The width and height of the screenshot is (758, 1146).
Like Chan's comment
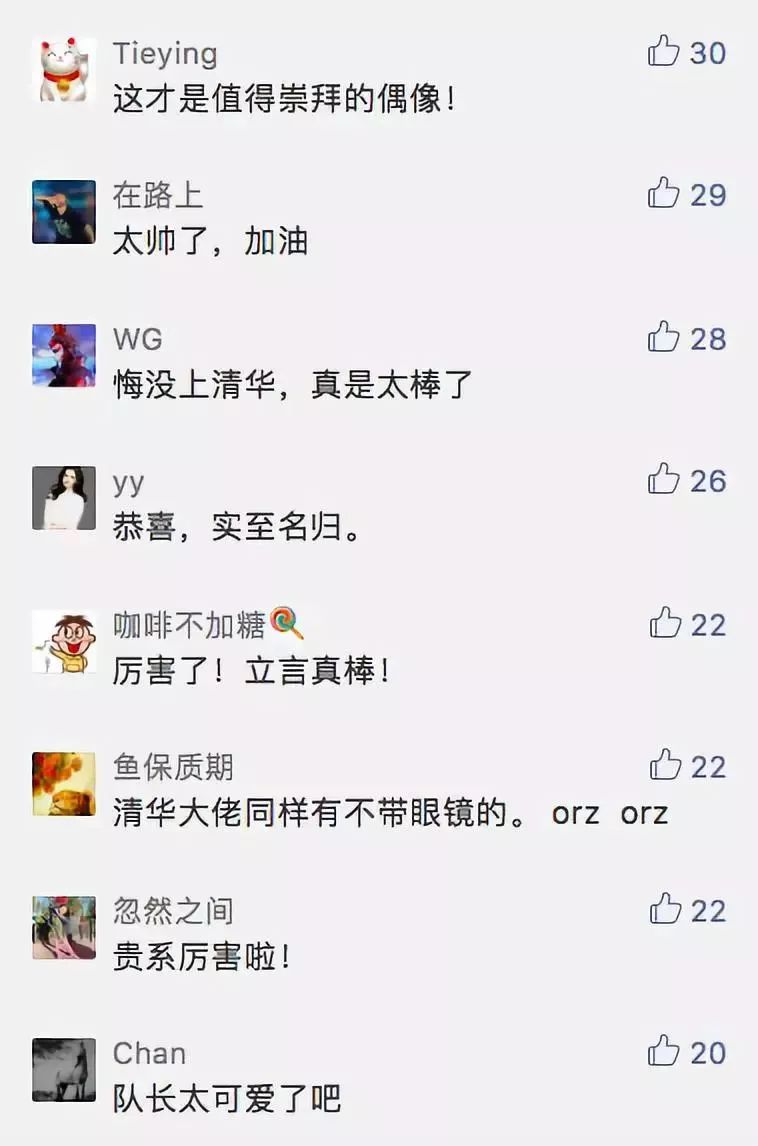tap(664, 1051)
